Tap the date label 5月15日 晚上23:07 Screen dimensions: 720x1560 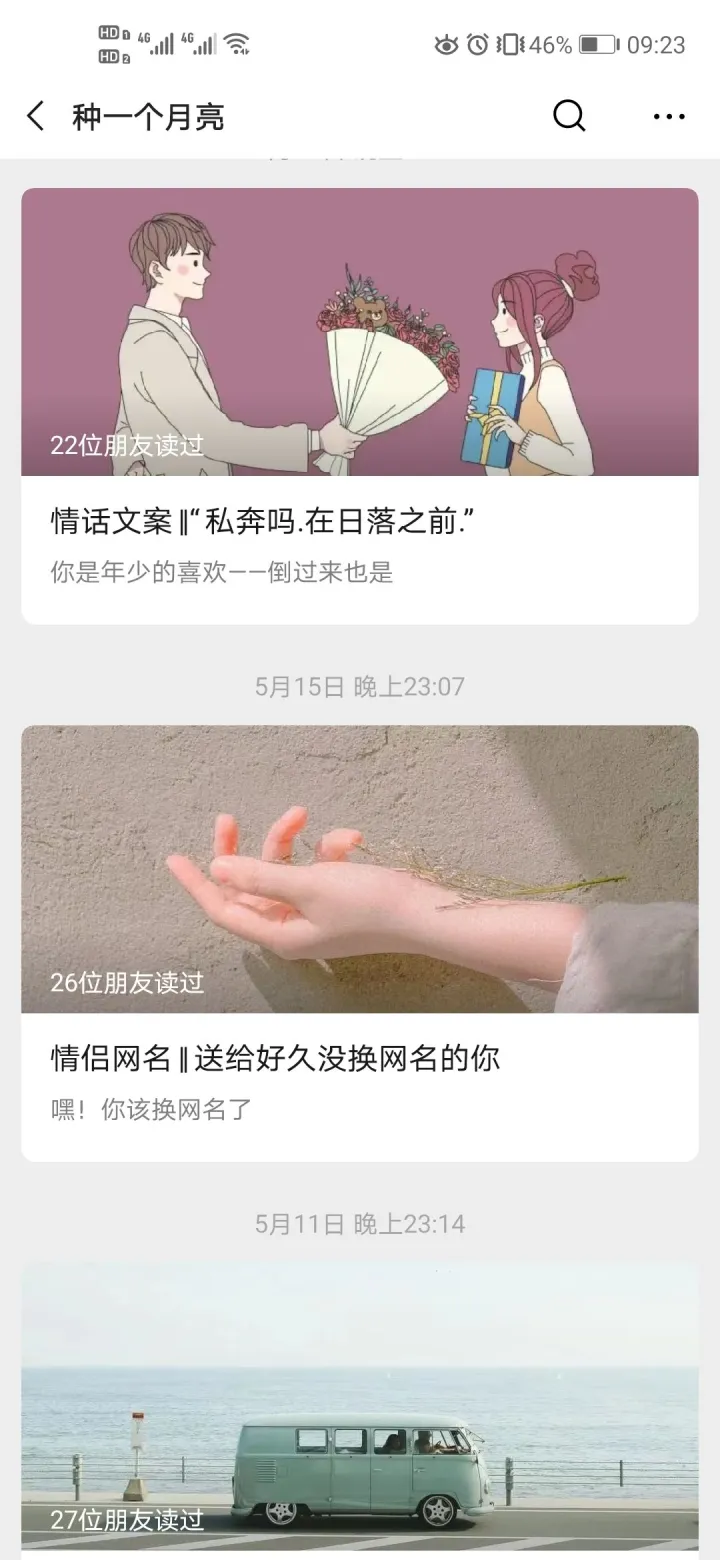pyautogui.click(x=360, y=685)
